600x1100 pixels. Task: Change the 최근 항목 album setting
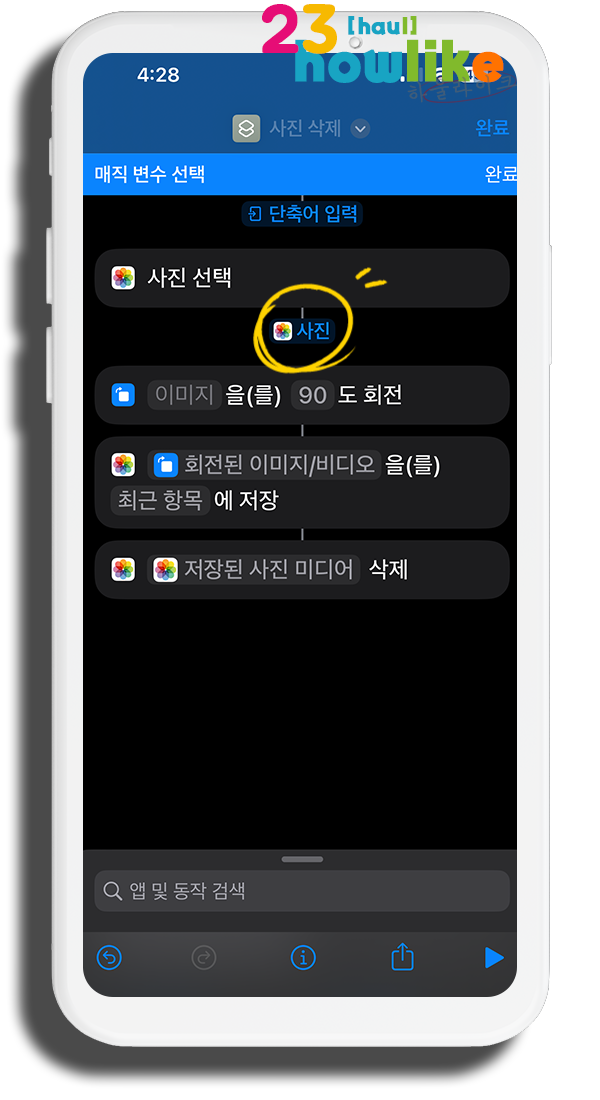(160, 500)
